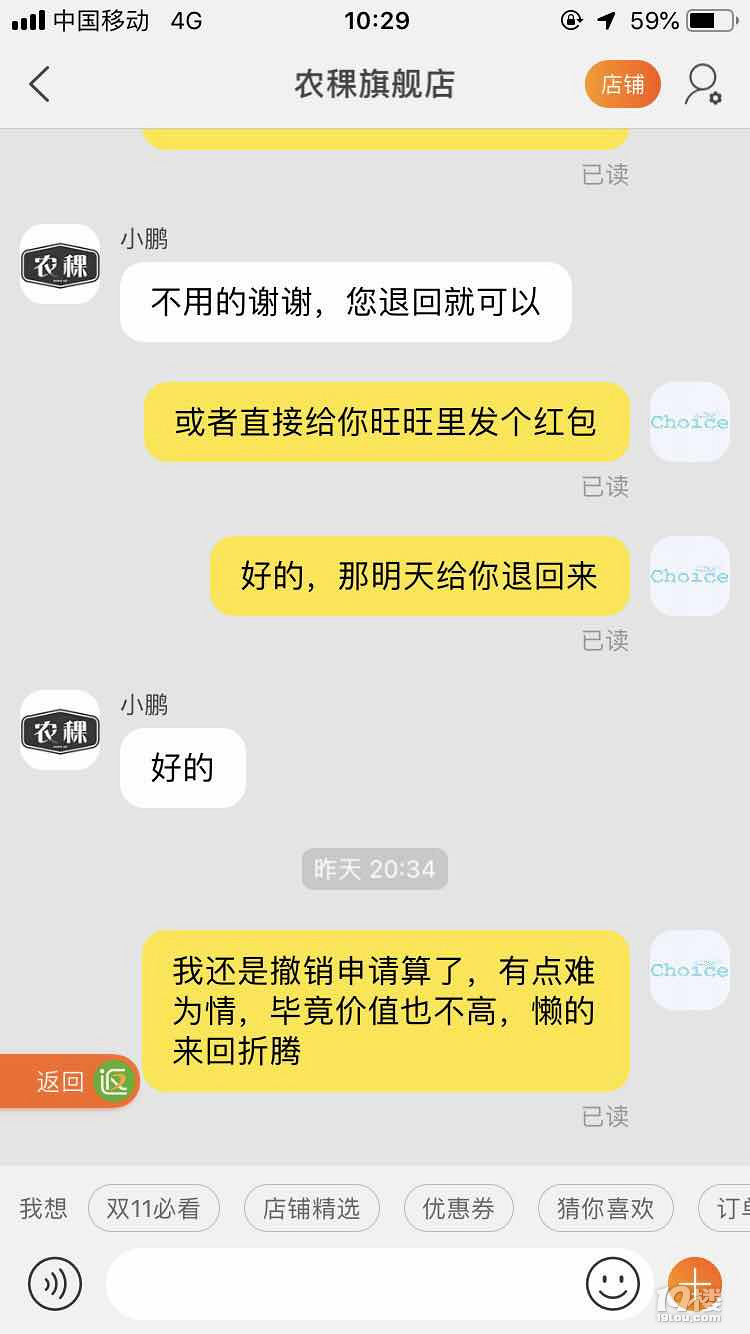Tap the orange 返回 floating button
This screenshot has height=1334, width=750.
(x=68, y=1081)
